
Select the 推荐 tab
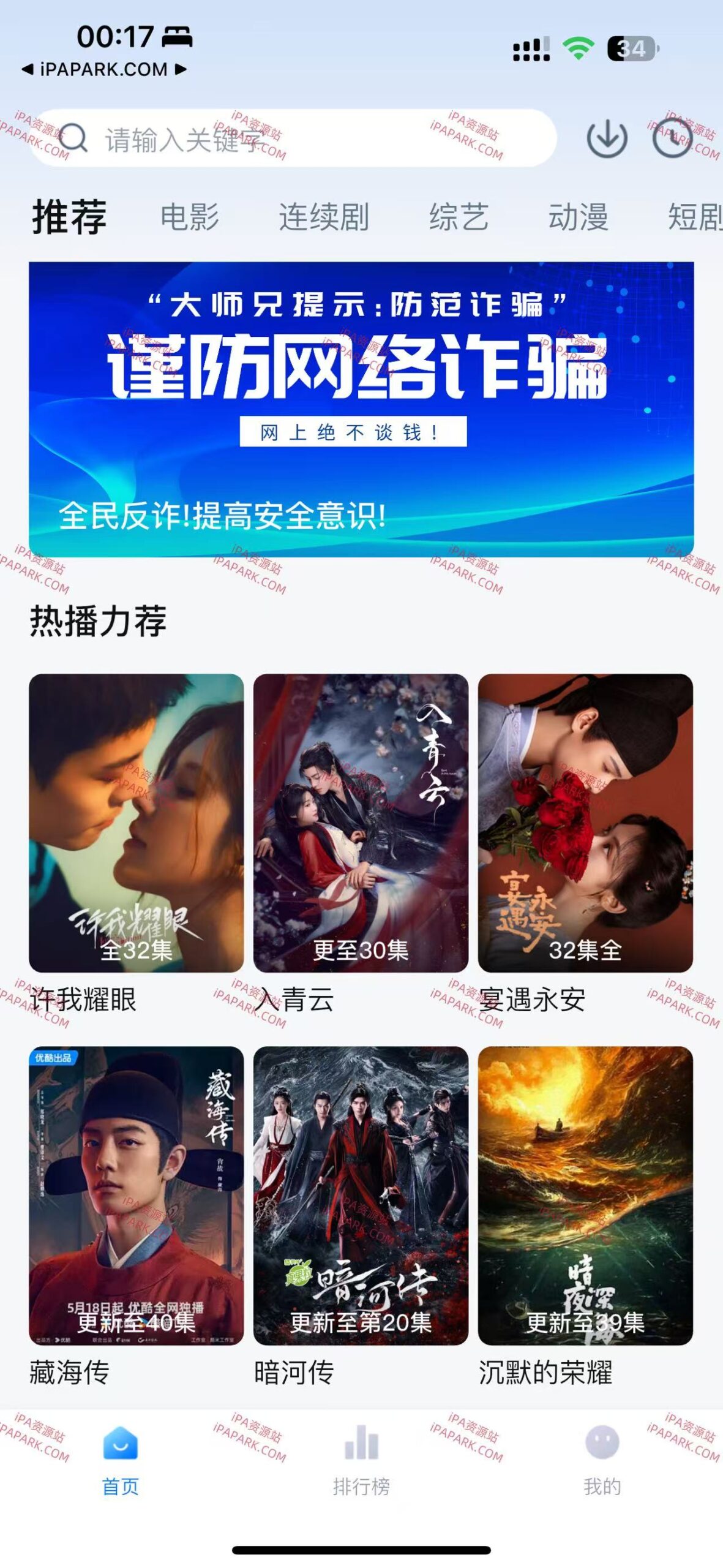click(69, 217)
